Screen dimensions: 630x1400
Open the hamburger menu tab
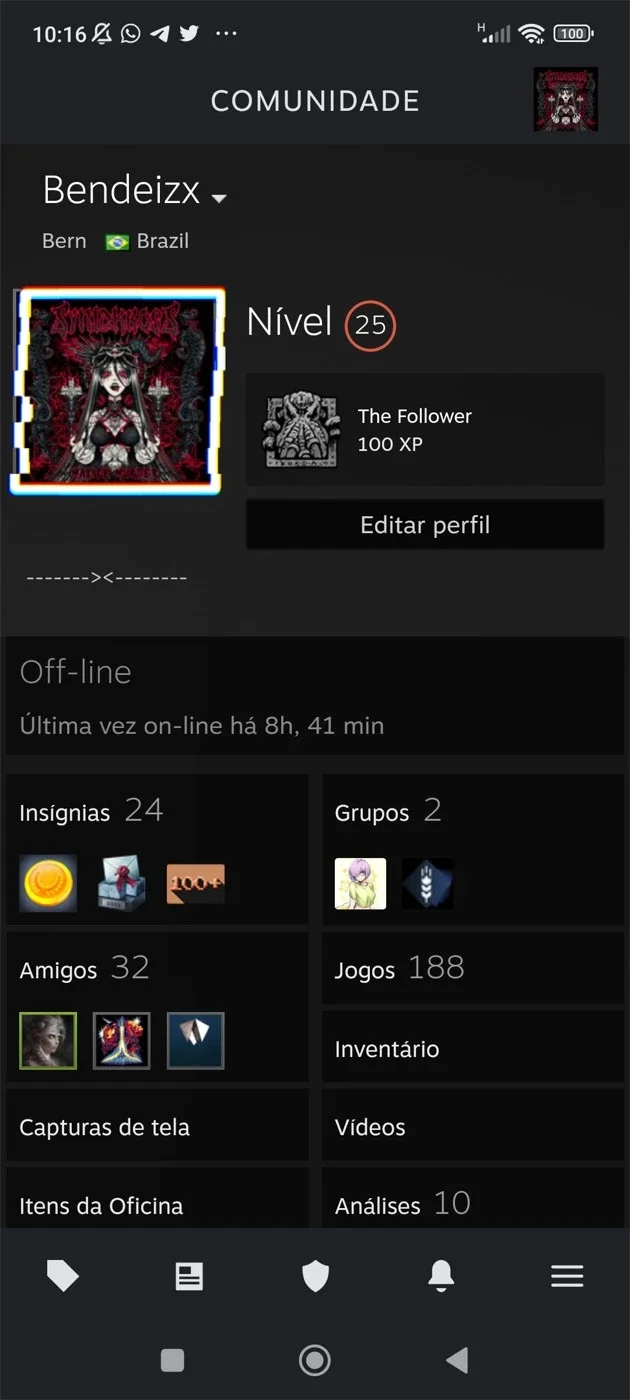[x=567, y=1276]
